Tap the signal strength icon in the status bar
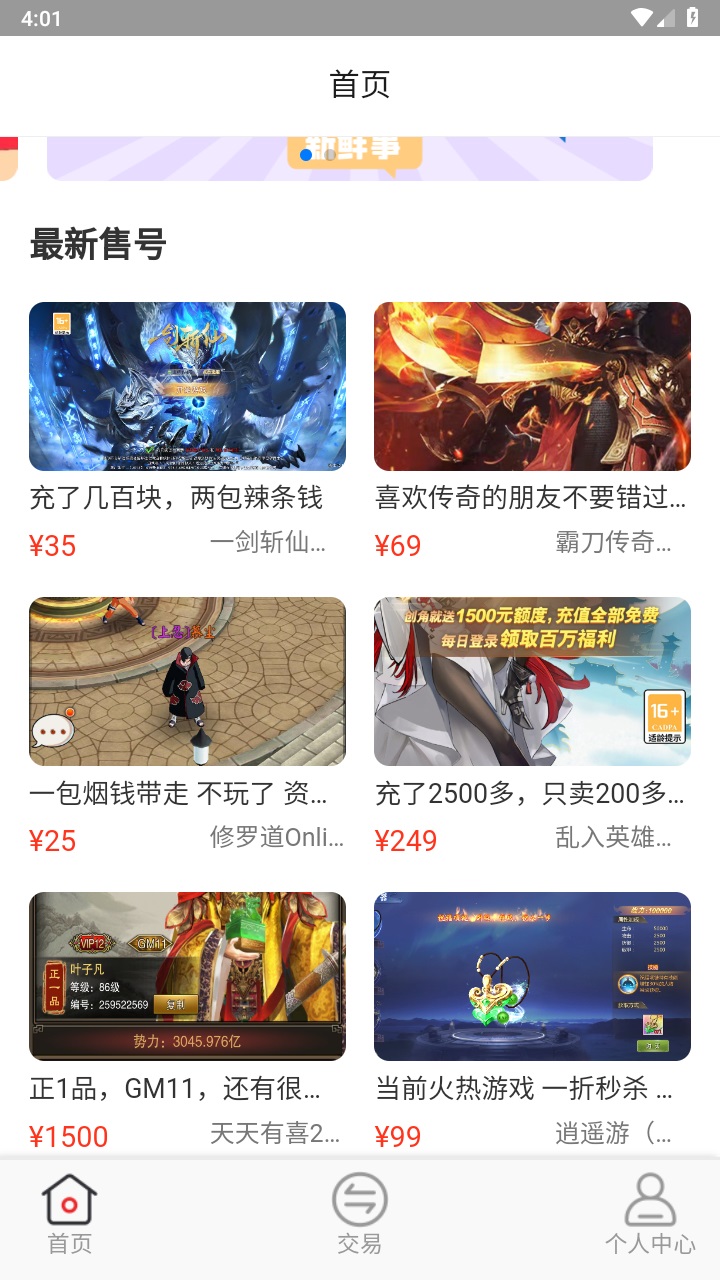 click(667, 16)
